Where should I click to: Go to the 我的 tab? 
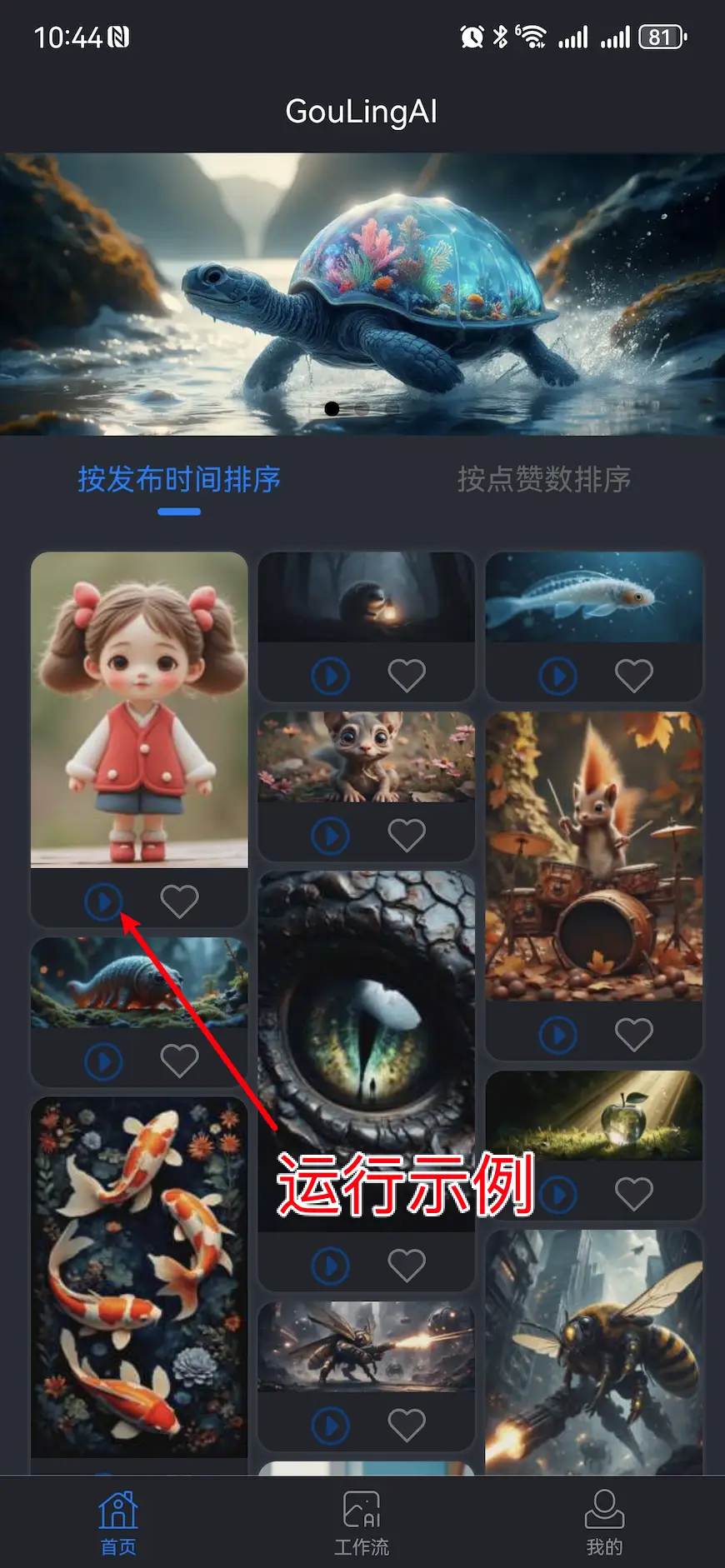click(x=604, y=1524)
